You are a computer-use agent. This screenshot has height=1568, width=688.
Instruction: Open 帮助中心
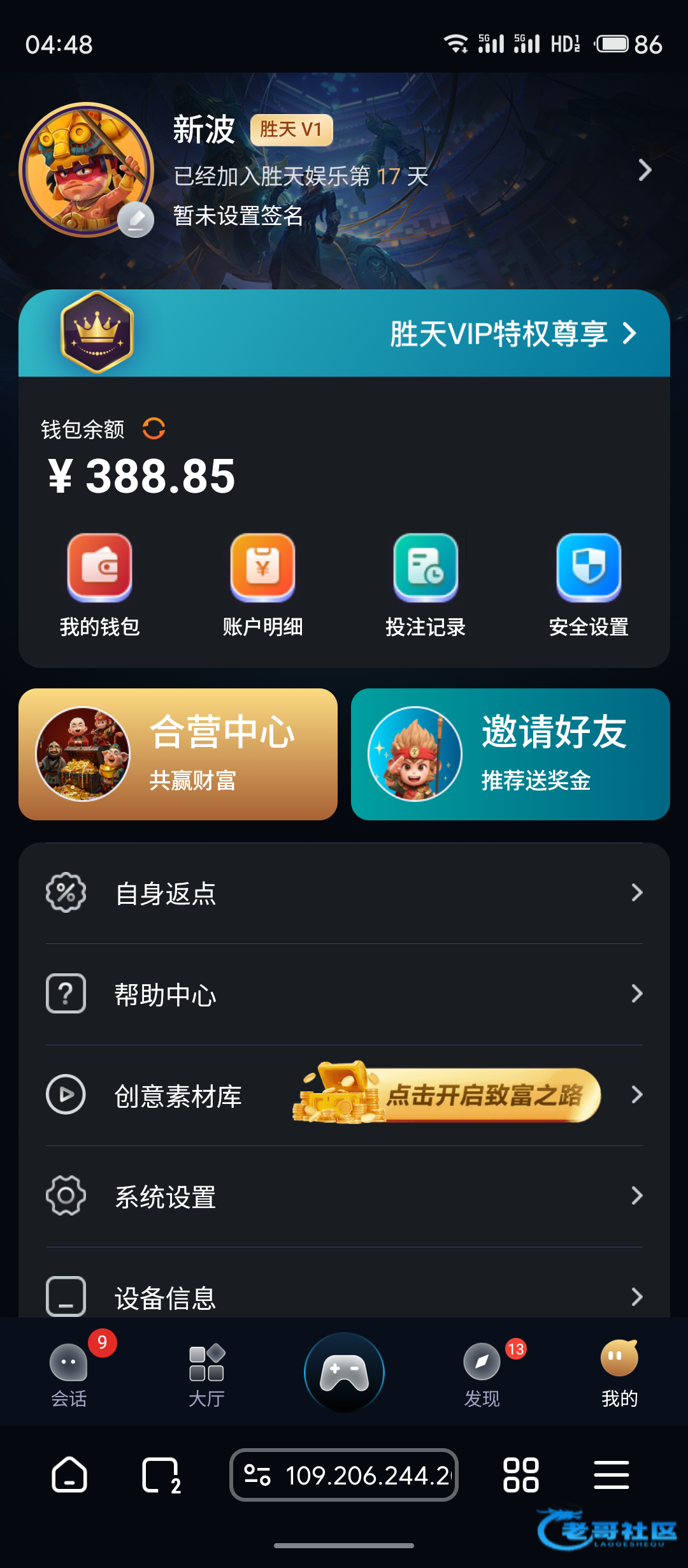(344, 994)
